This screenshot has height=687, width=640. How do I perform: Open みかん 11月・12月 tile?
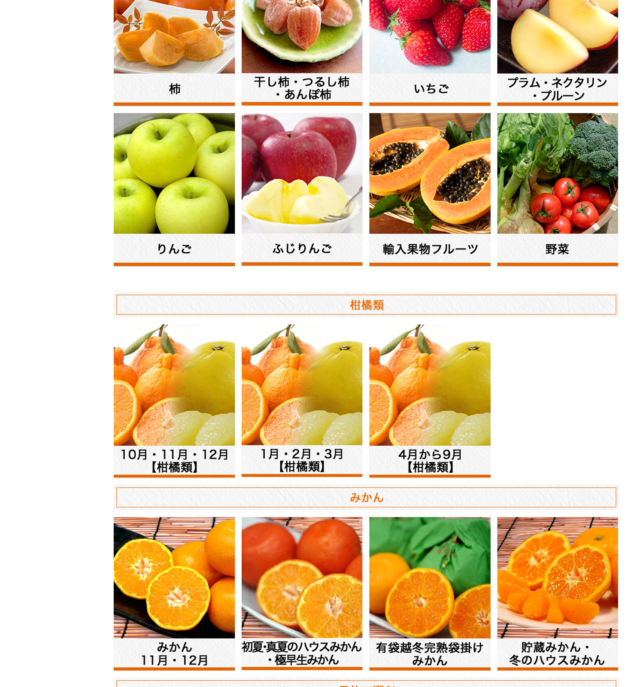pos(174,592)
